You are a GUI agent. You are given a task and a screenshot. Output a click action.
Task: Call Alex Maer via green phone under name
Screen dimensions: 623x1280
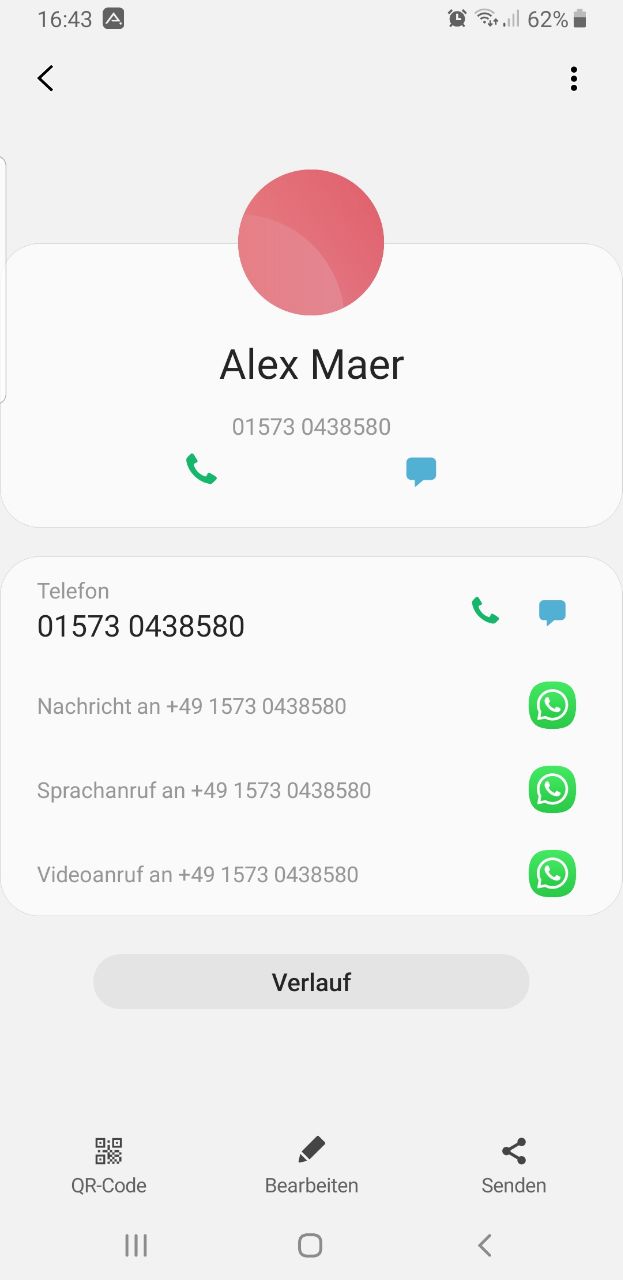click(x=201, y=469)
